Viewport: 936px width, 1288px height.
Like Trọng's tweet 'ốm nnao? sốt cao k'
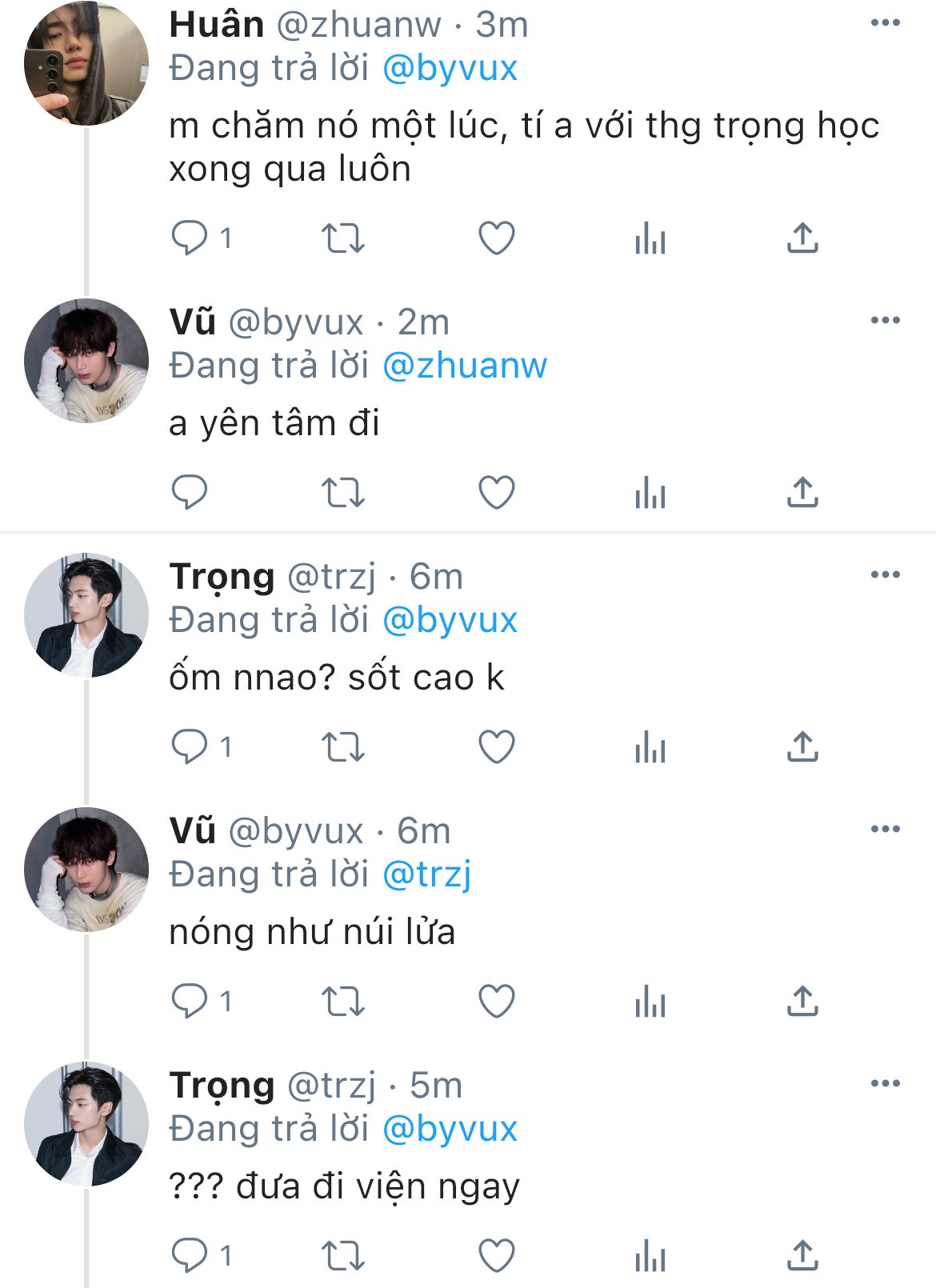point(496,747)
